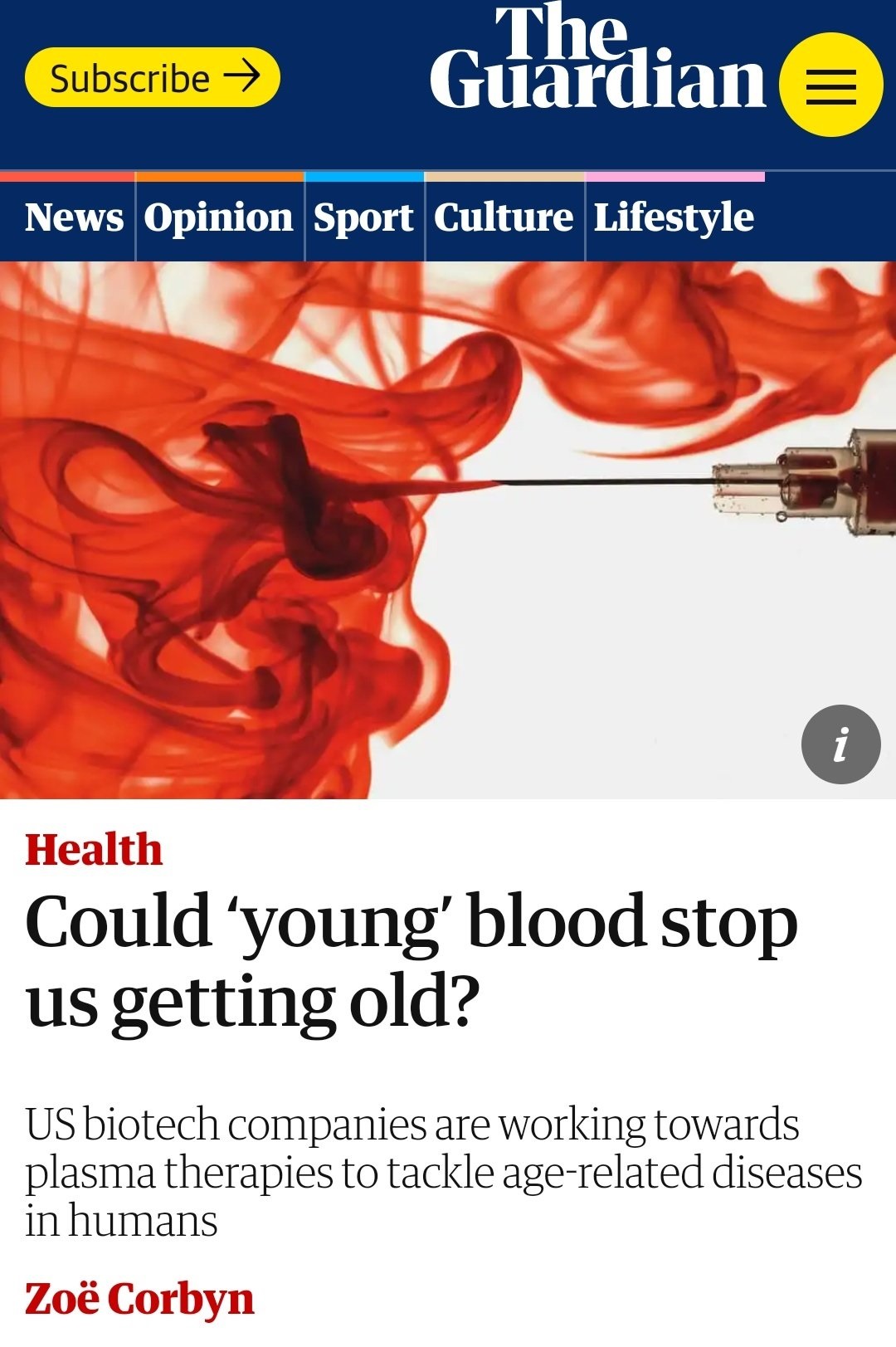The image size is (896, 1347).
Task: Tap the Subscribe button
Action: click(x=153, y=78)
